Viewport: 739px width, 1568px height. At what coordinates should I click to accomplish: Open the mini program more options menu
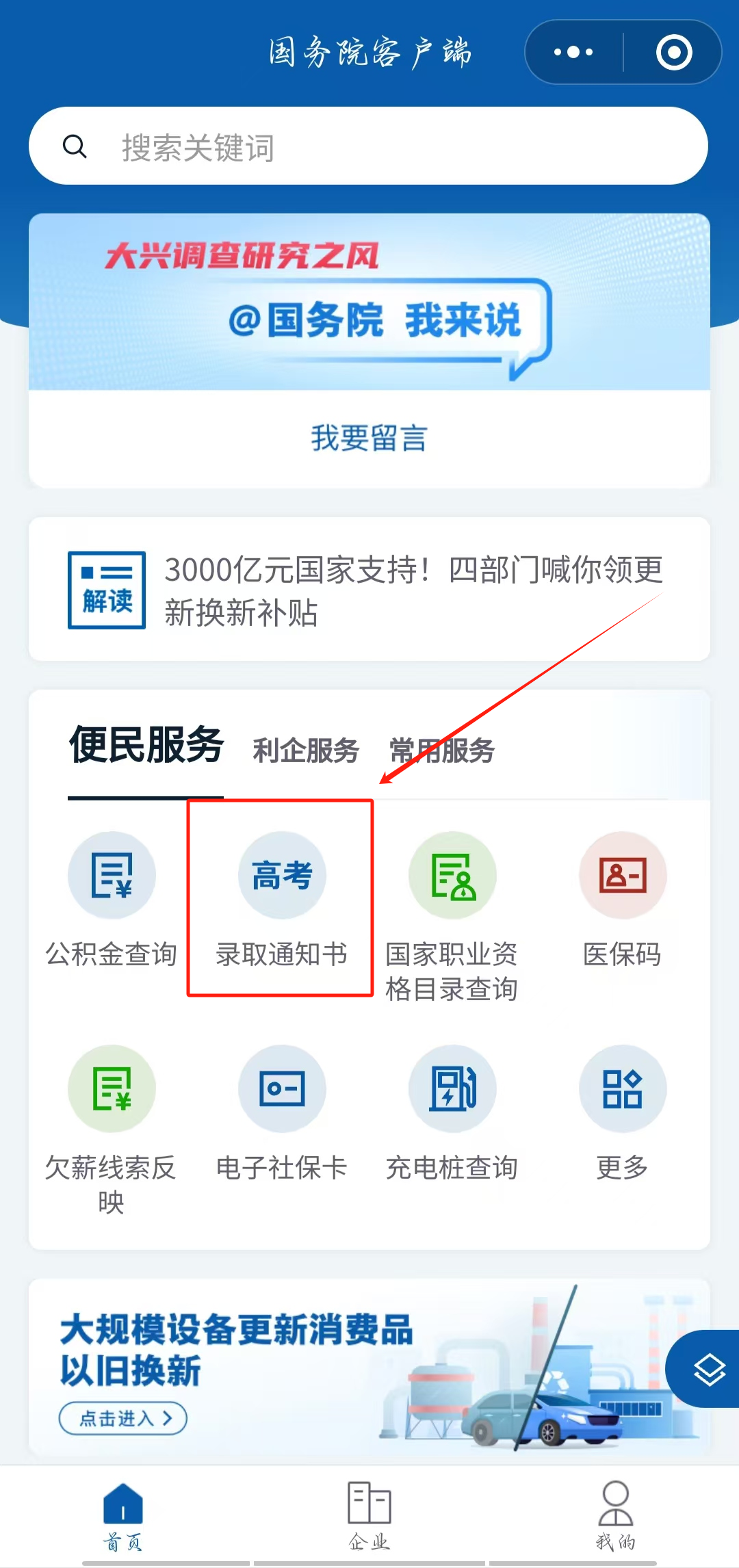click(573, 52)
